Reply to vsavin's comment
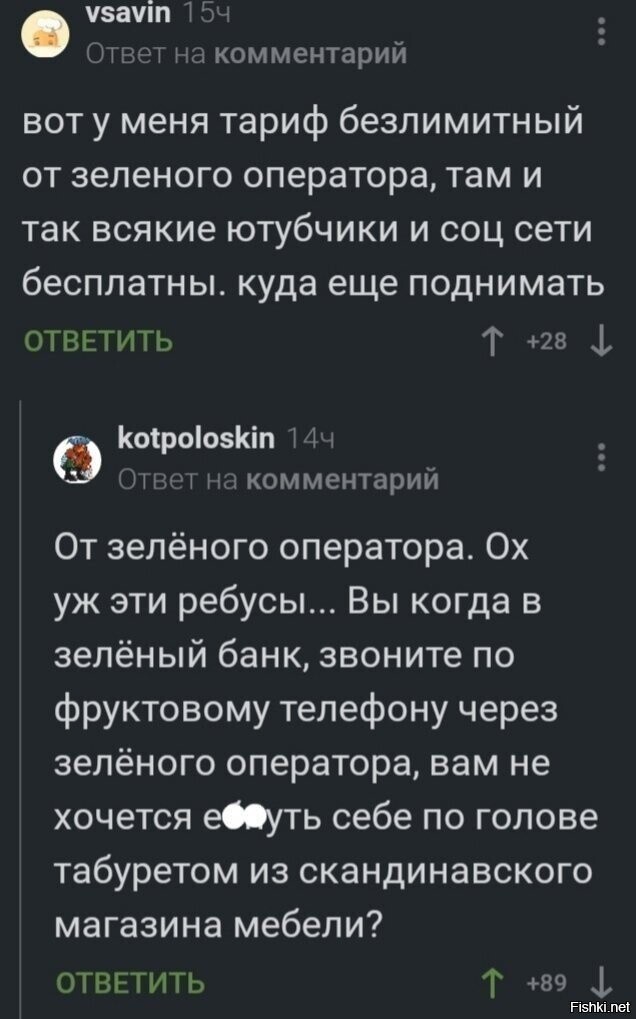Screen dimensions: 636x1019 coord(97,342)
